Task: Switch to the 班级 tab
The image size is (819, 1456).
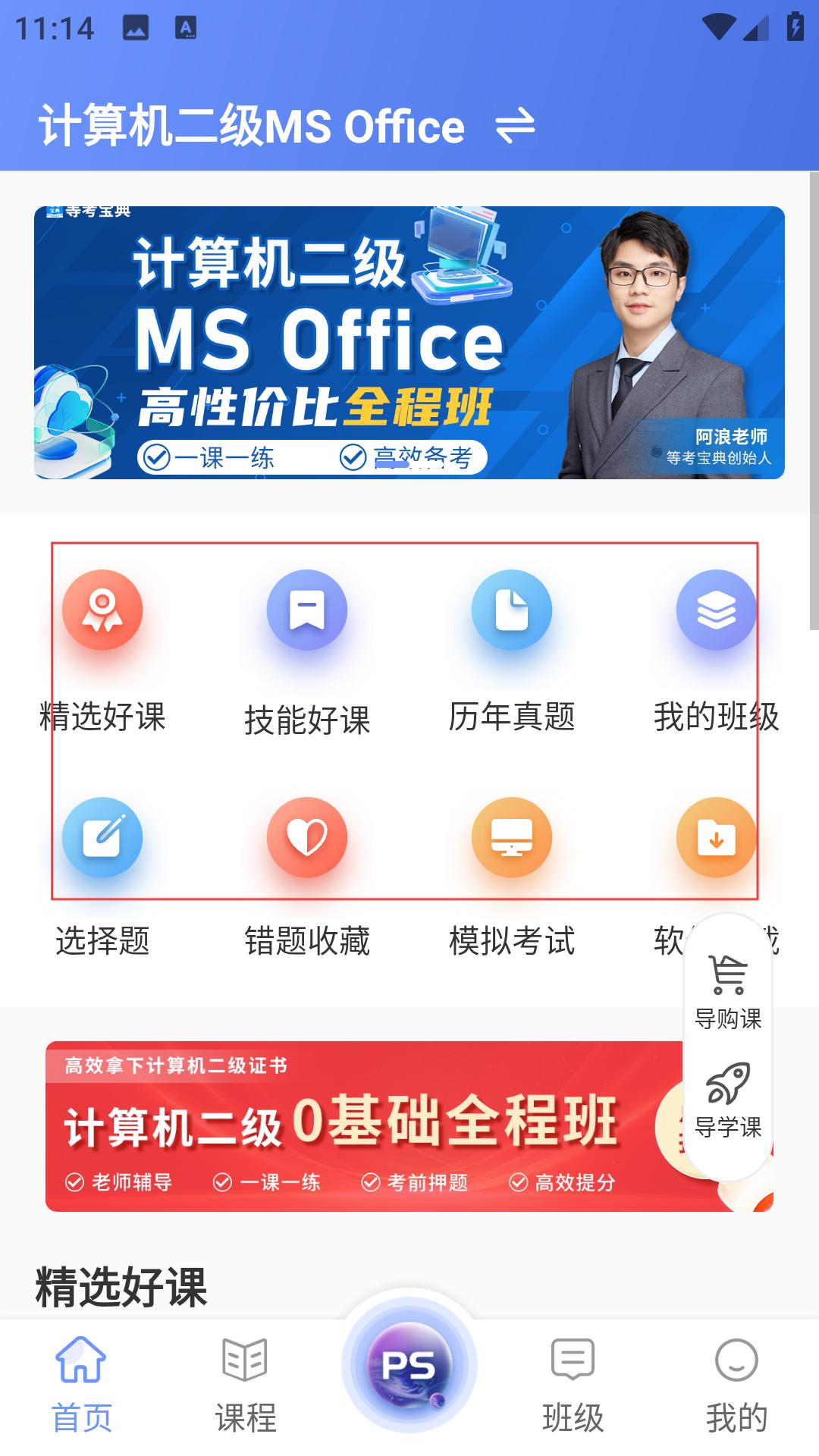Action: pos(573,1385)
